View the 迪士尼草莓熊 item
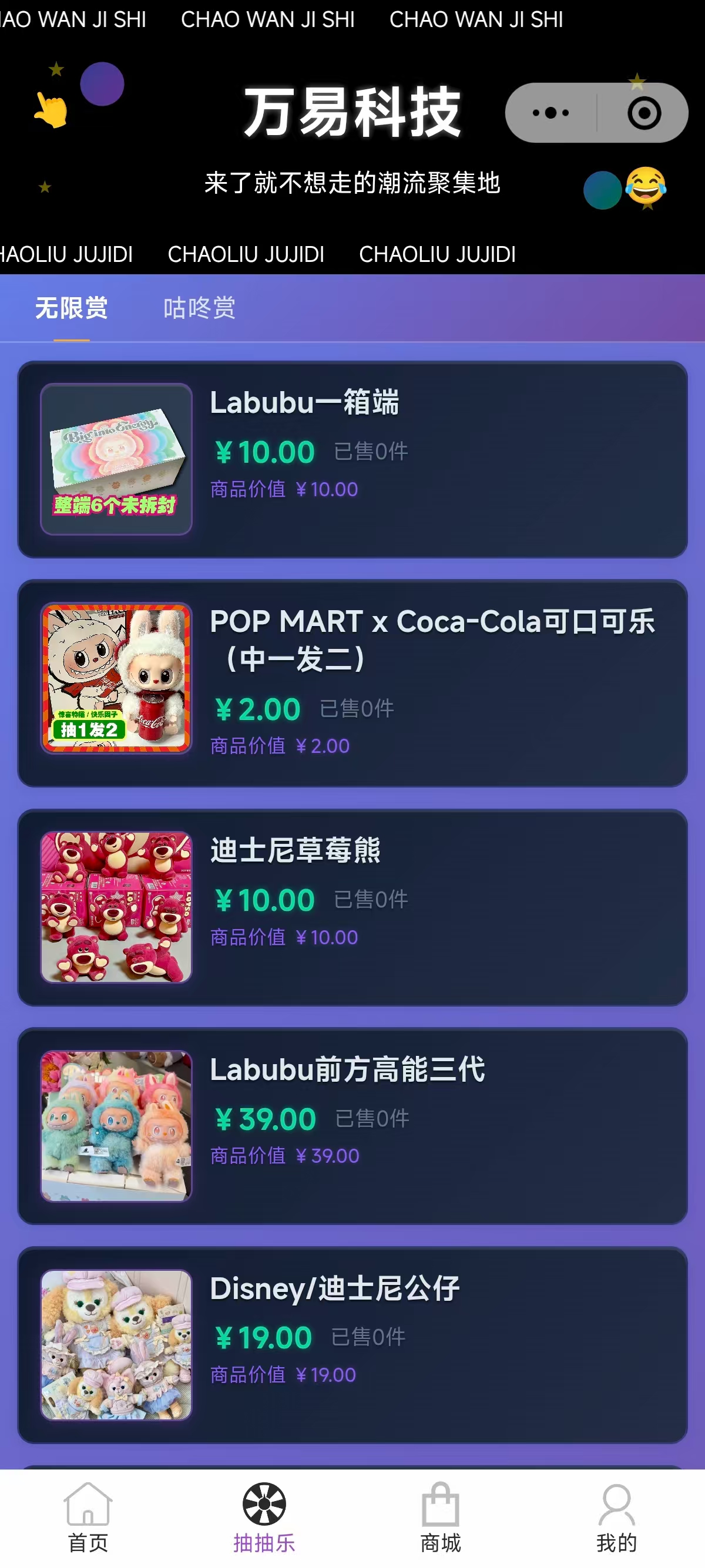The width and height of the screenshot is (705, 1568). click(352, 907)
